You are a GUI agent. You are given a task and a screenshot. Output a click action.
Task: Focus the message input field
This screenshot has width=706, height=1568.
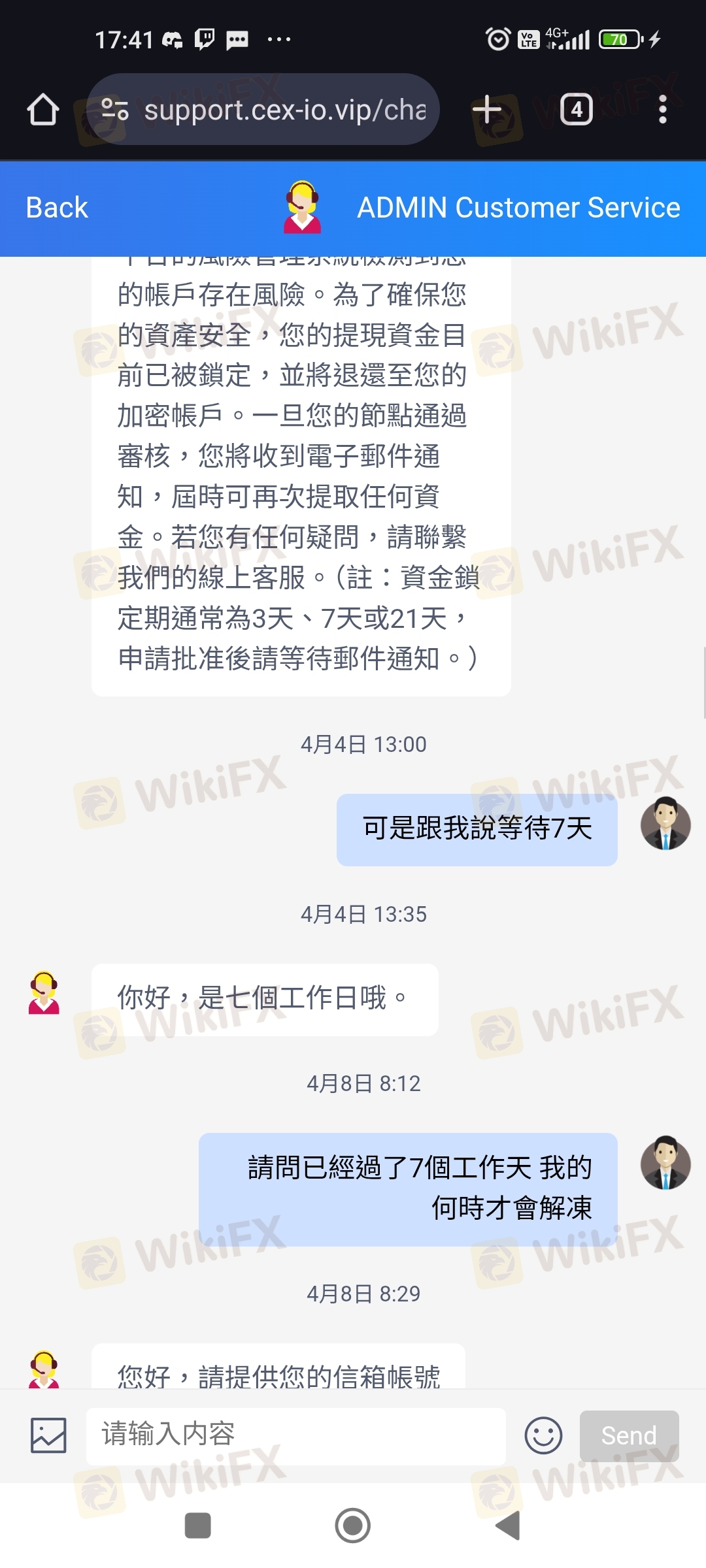(x=296, y=1435)
